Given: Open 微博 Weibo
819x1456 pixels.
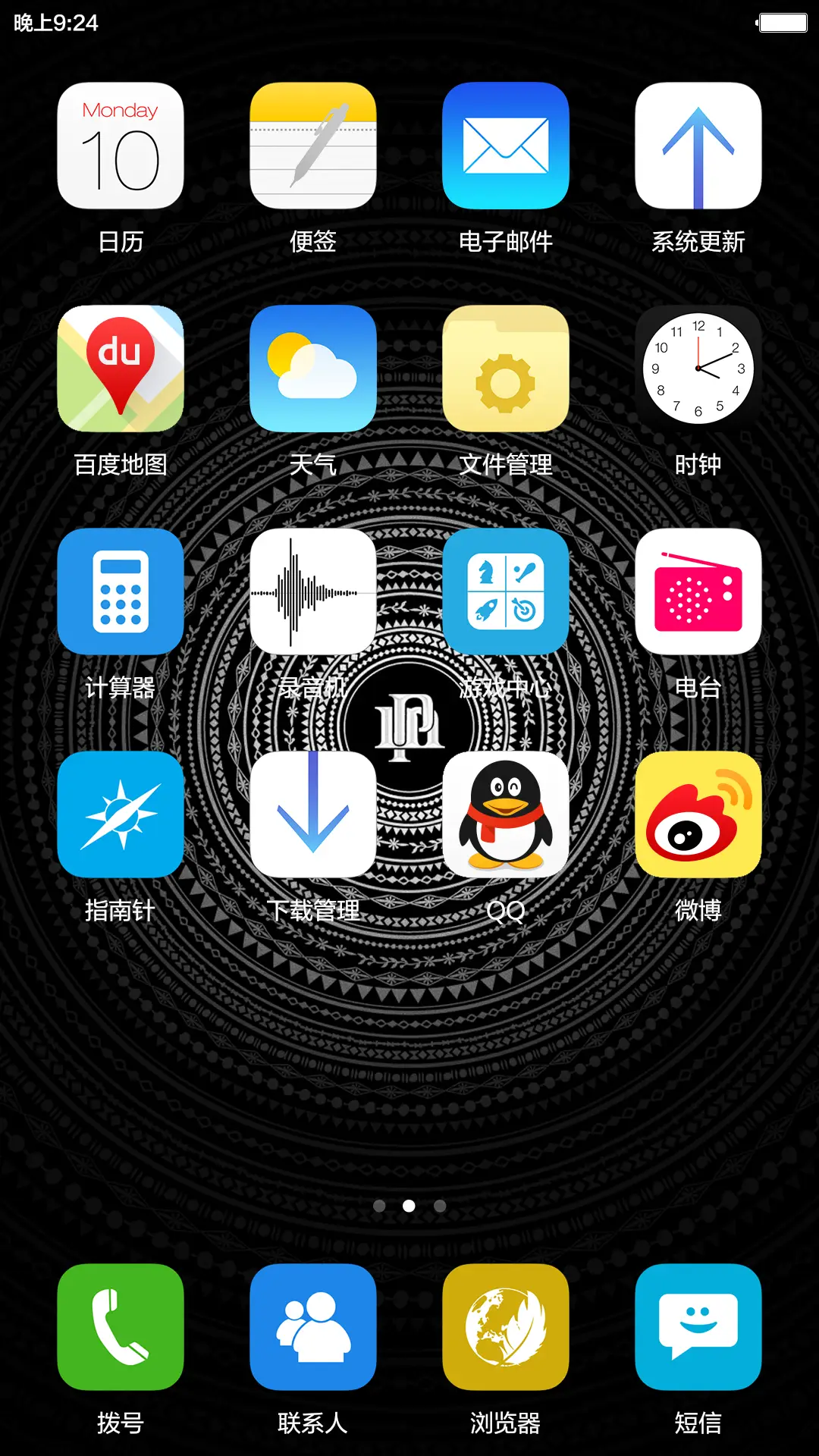Looking at the screenshot, I should click(698, 815).
